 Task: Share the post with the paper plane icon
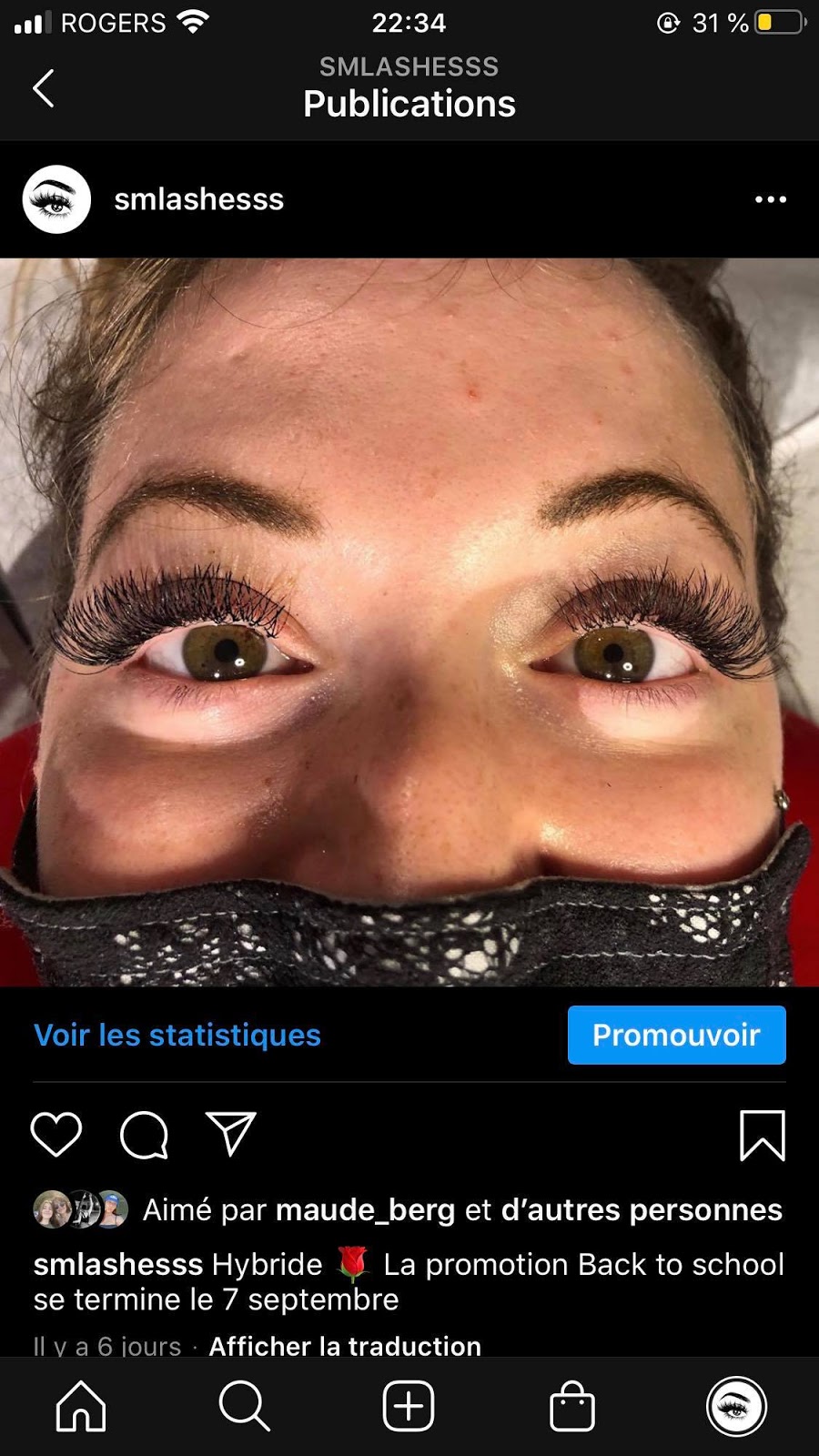pyautogui.click(x=231, y=1133)
